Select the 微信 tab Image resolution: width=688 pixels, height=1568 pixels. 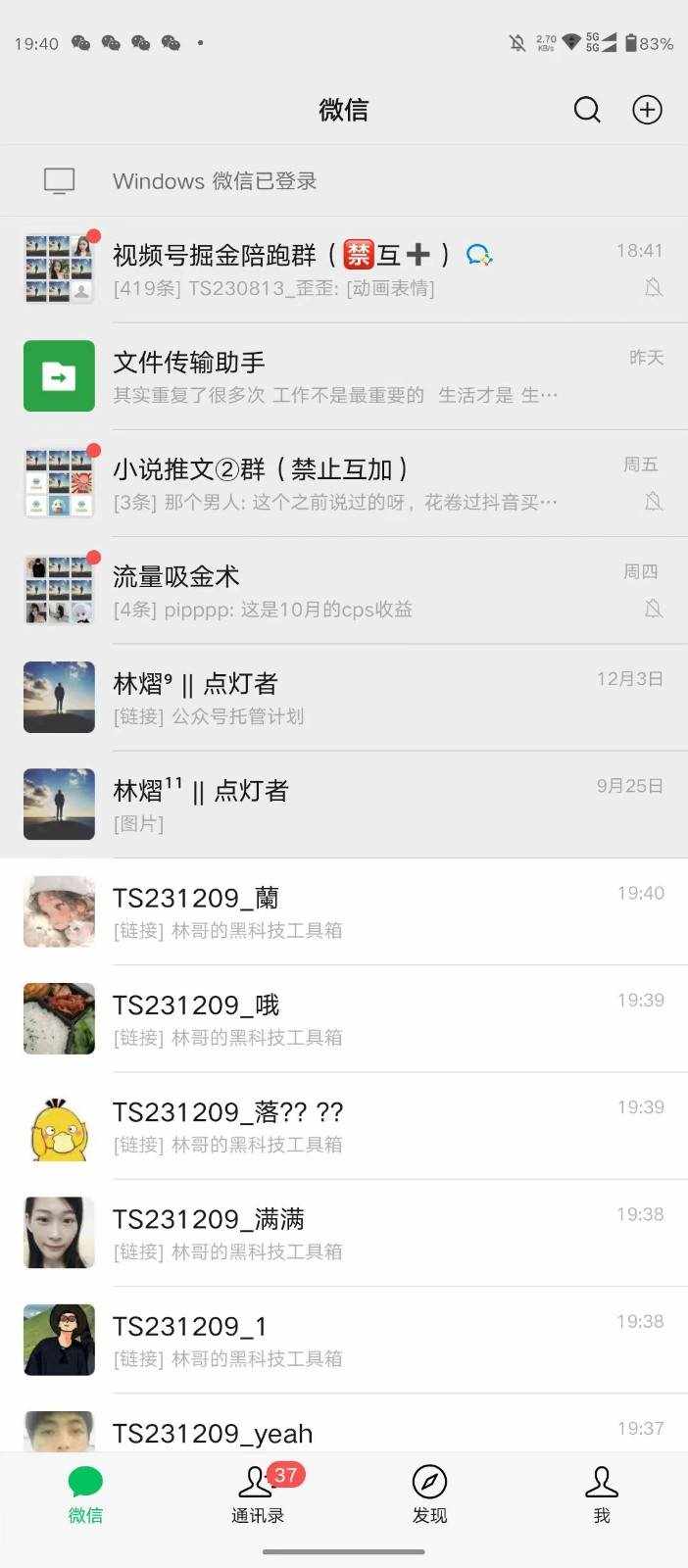[x=86, y=1494]
